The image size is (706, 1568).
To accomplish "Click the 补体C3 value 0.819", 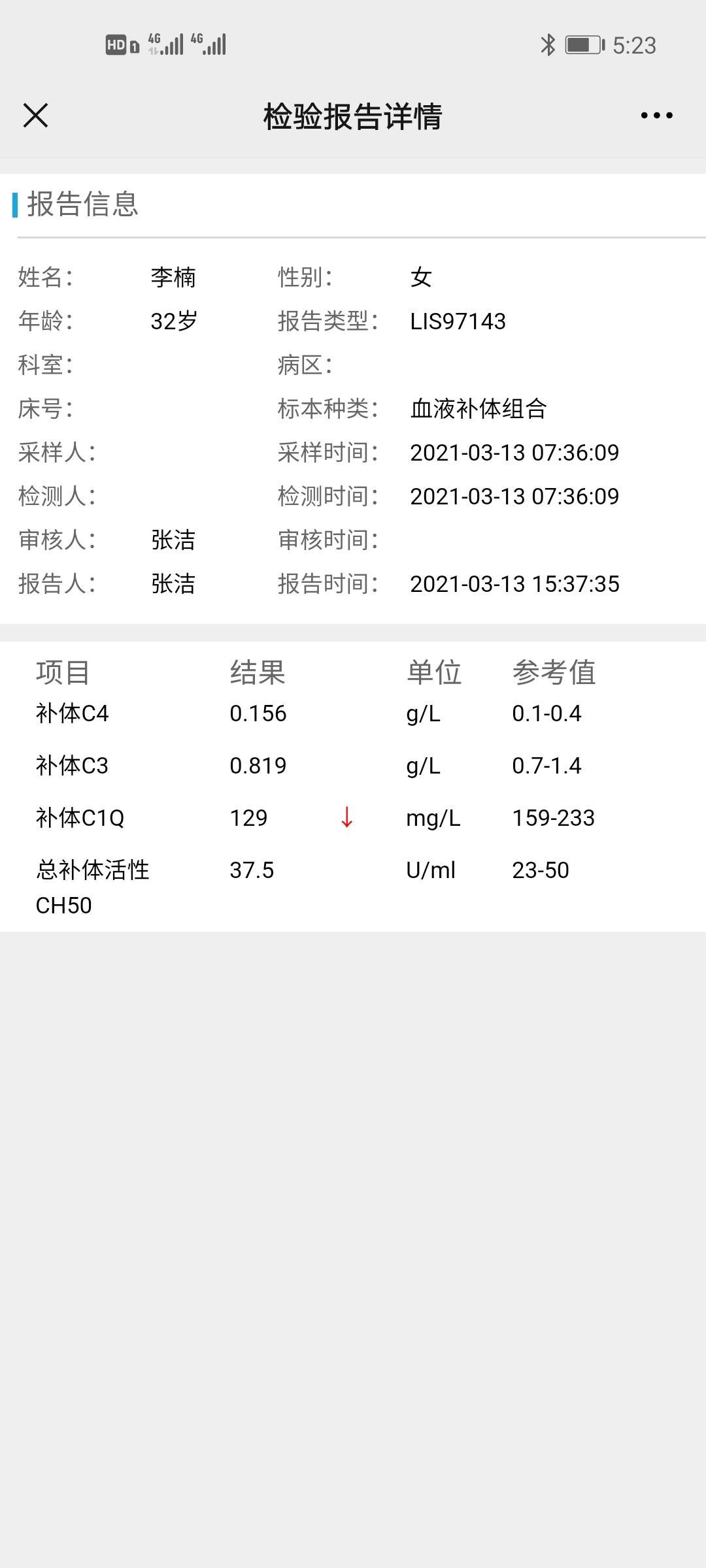I will click(258, 764).
